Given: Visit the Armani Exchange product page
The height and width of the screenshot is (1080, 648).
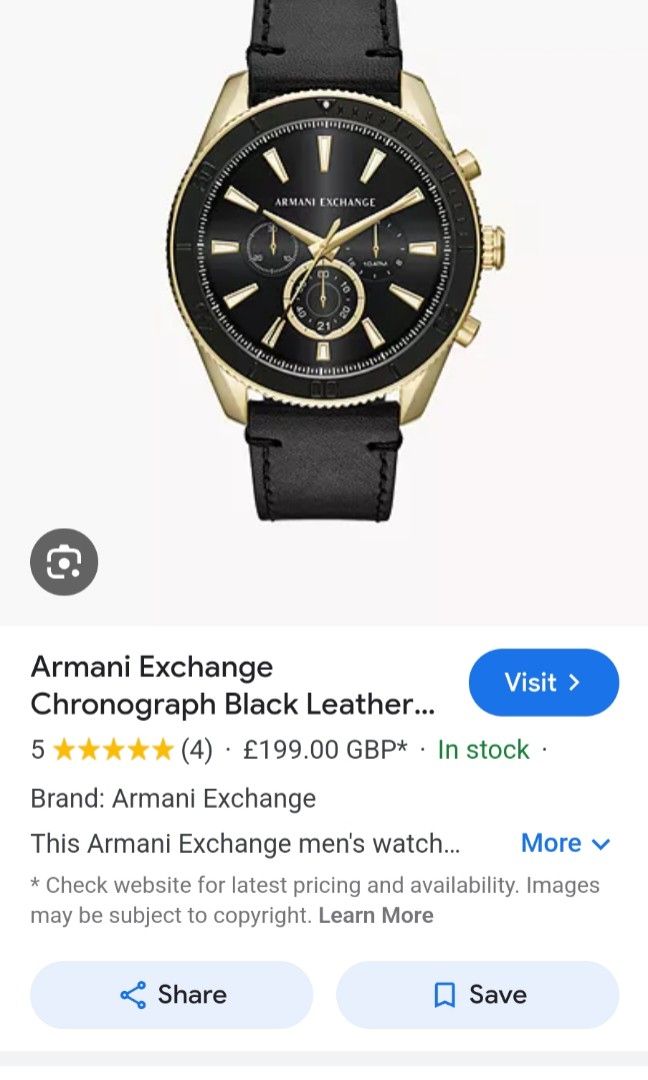Looking at the screenshot, I should pos(543,682).
